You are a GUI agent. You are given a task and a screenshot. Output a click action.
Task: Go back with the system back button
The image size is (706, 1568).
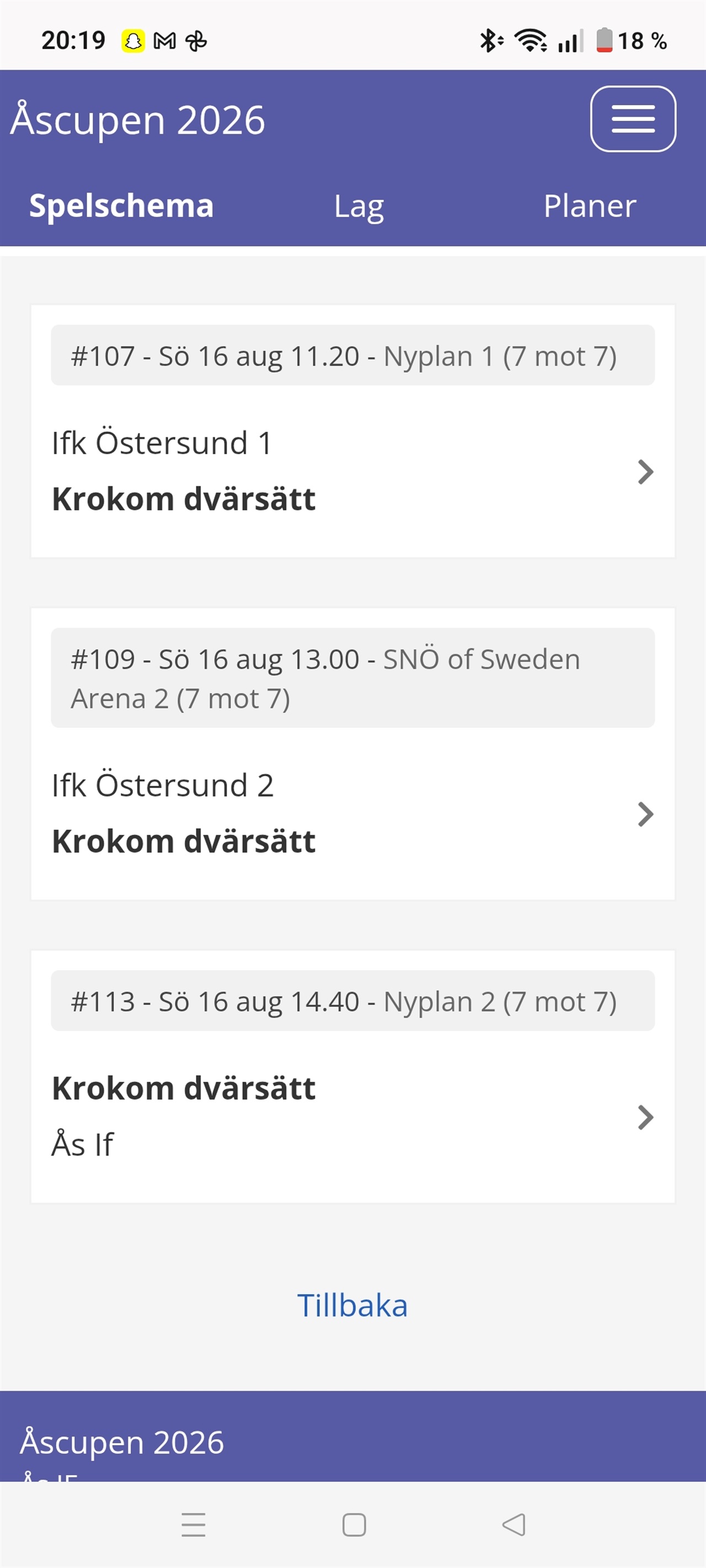coord(514,1524)
